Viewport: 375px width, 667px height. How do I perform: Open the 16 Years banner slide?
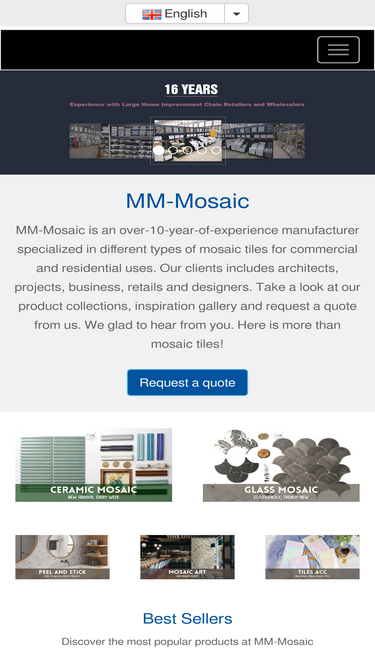coord(188,123)
